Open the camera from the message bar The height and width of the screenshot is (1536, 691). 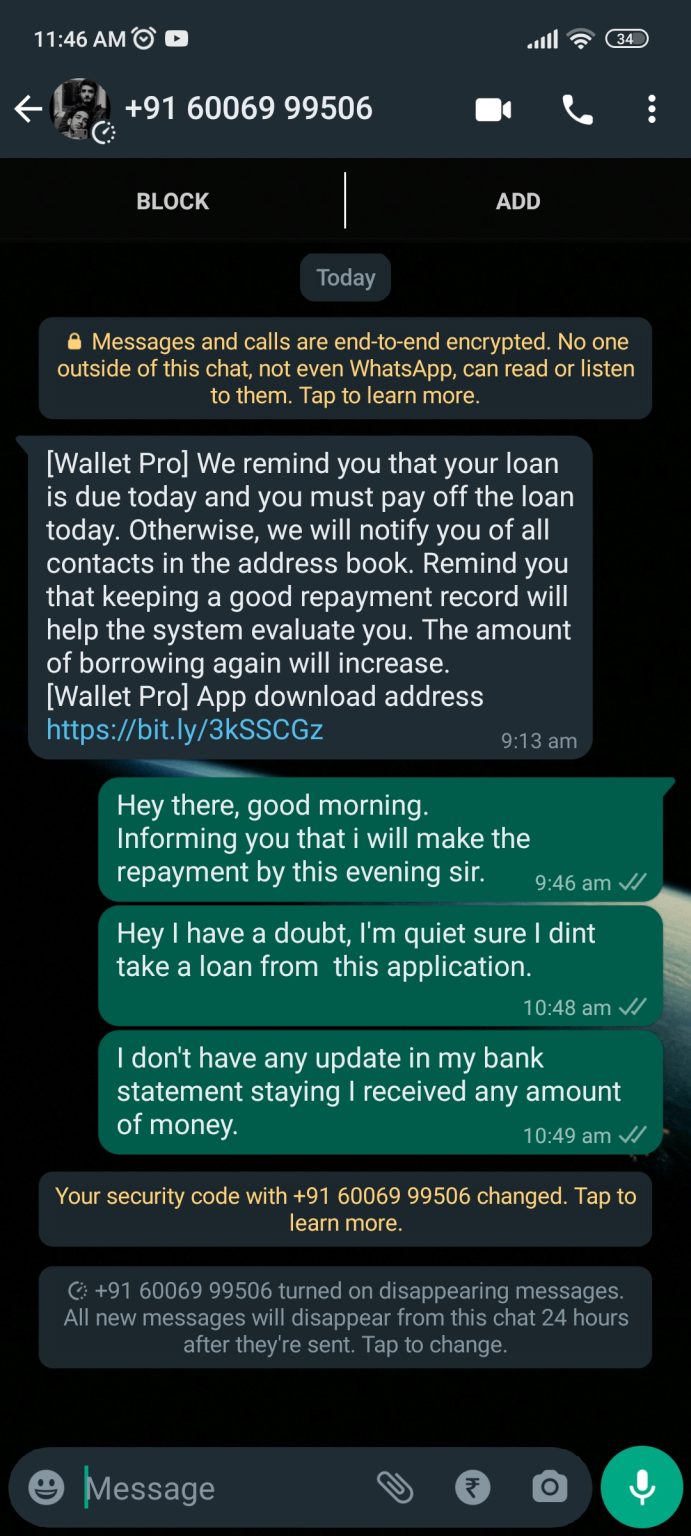(x=549, y=1488)
